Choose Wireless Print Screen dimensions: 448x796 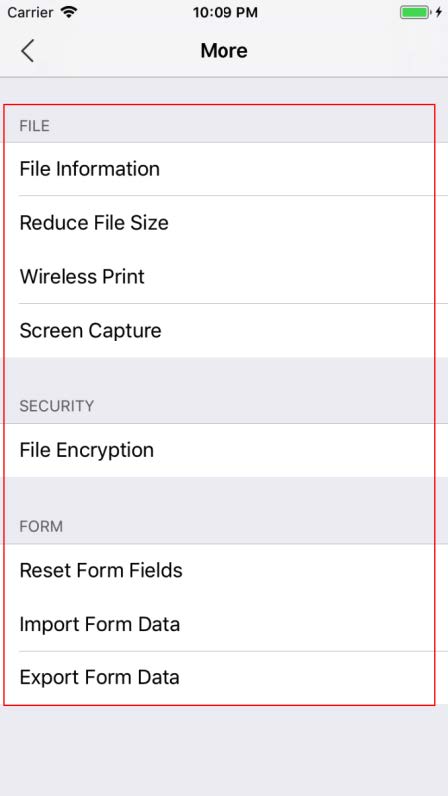(x=224, y=277)
